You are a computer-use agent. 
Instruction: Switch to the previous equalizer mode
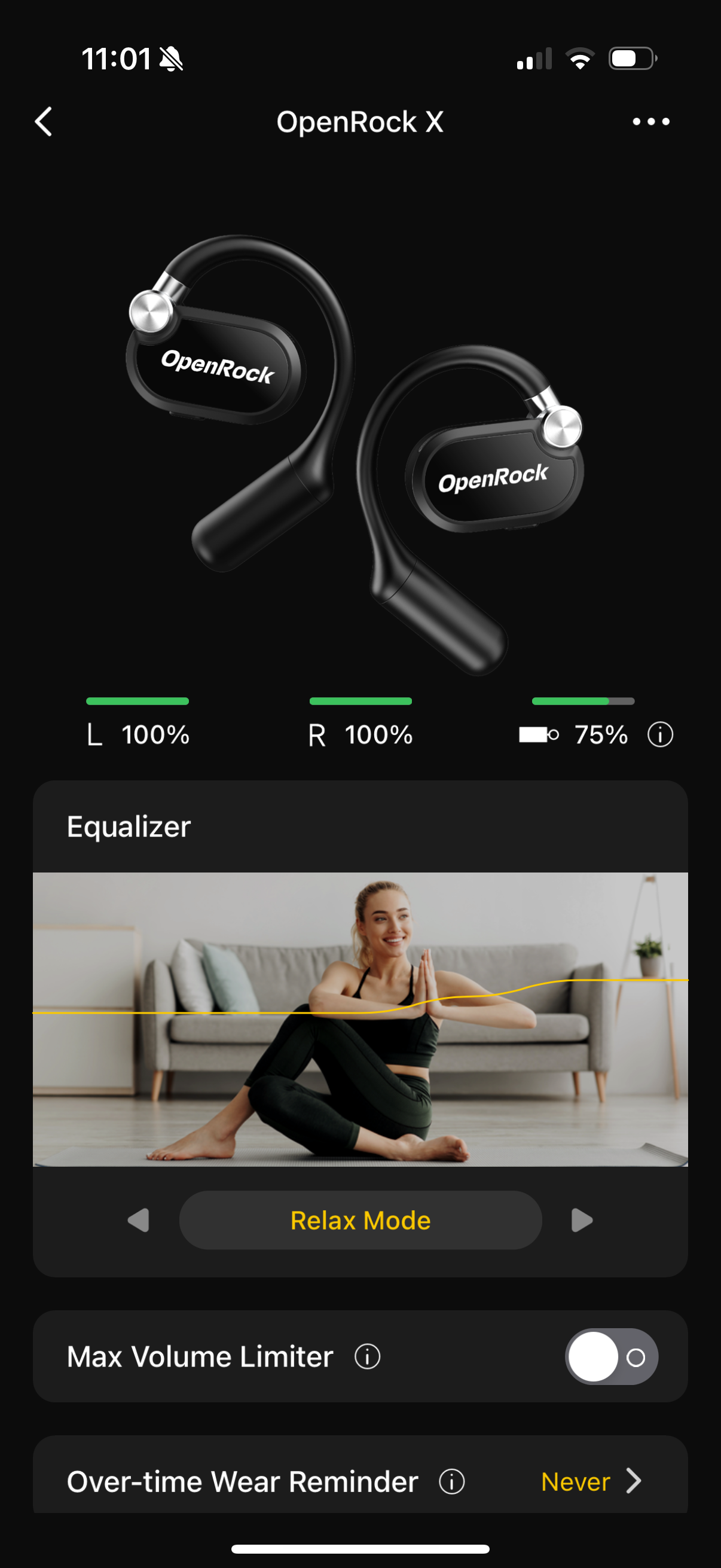[x=139, y=1220]
